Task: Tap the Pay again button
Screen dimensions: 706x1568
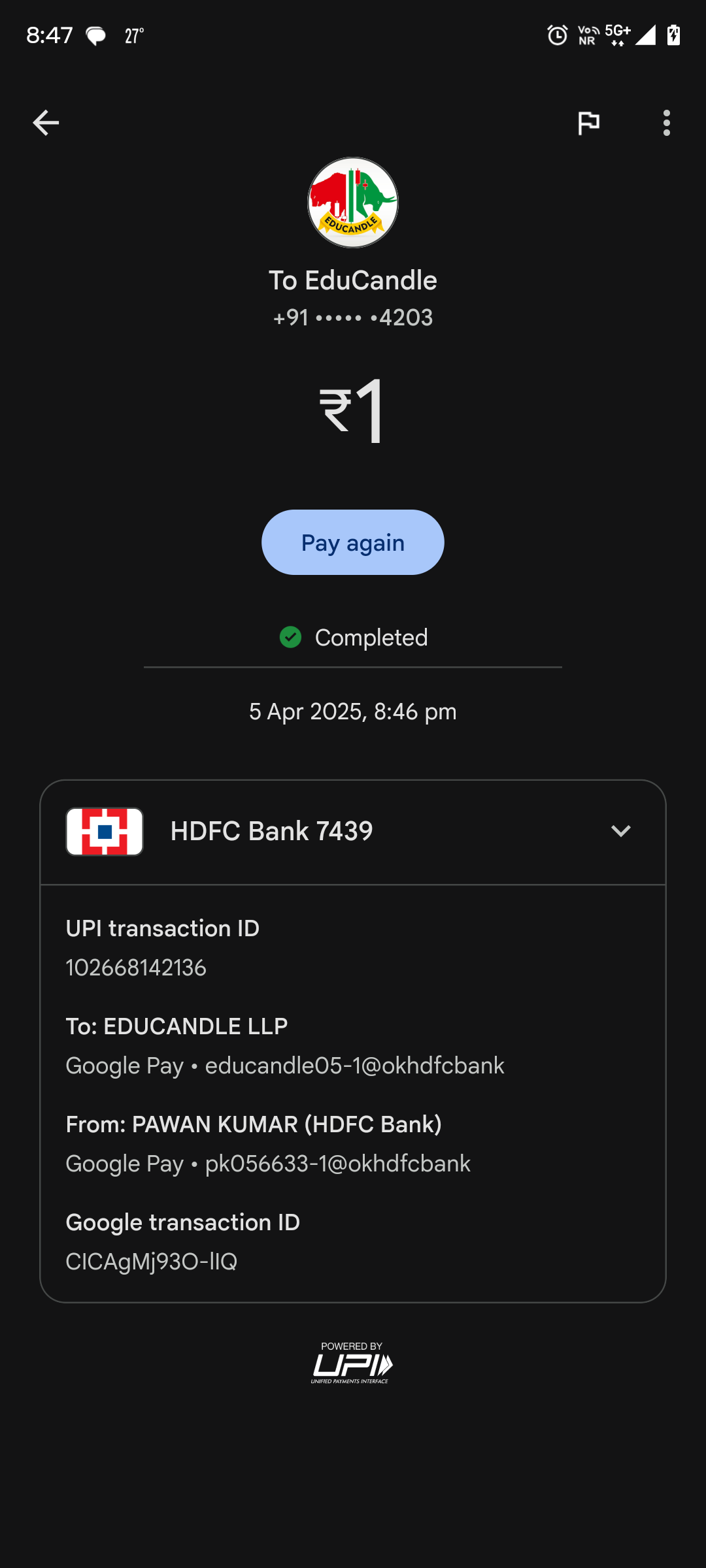Action: (x=353, y=542)
